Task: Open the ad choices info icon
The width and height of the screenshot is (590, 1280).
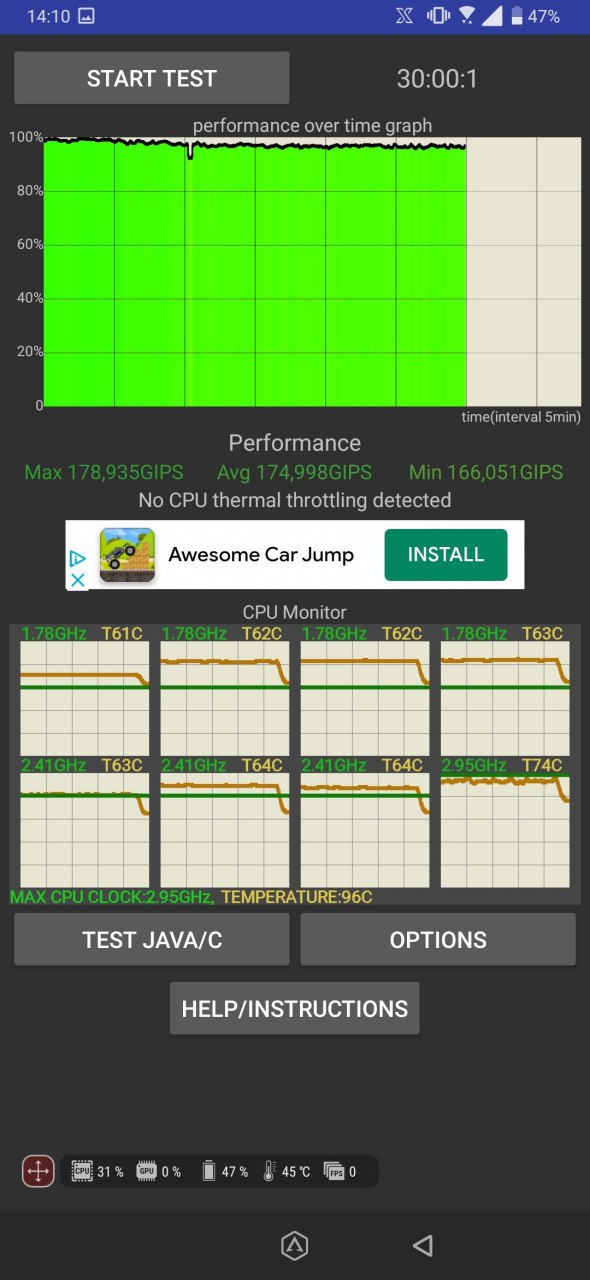Action: coord(77,559)
